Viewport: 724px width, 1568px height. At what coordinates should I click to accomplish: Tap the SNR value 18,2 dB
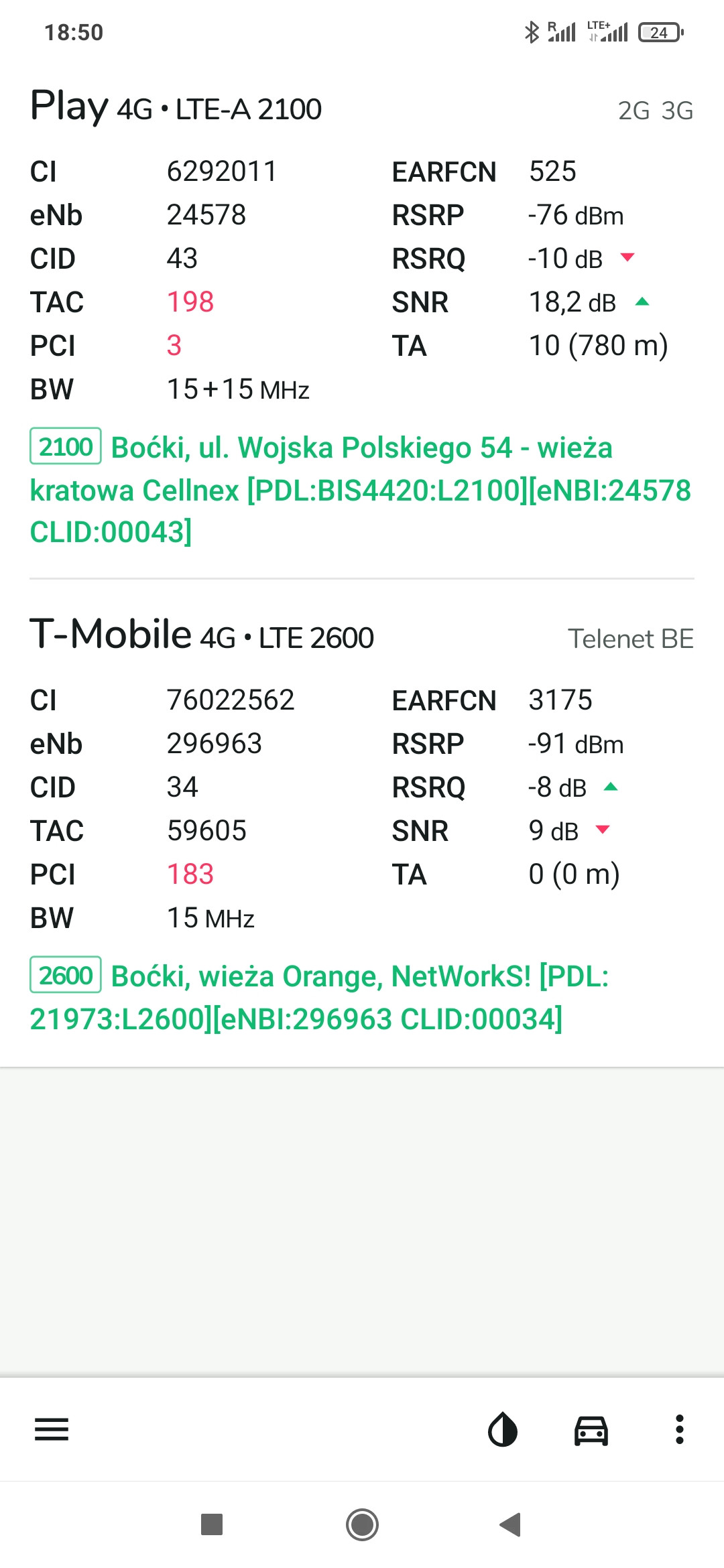pyautogui.click(x=572, y=302)
